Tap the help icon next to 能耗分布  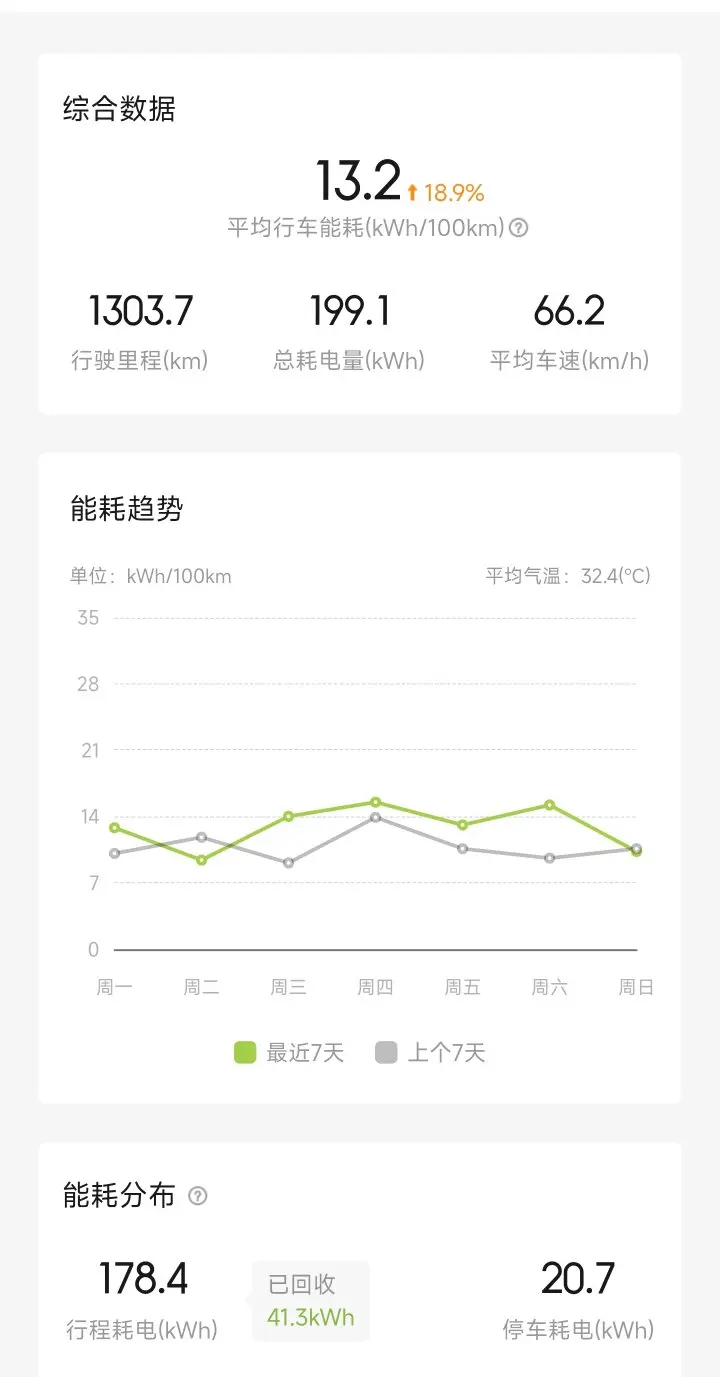point(198,1196)
